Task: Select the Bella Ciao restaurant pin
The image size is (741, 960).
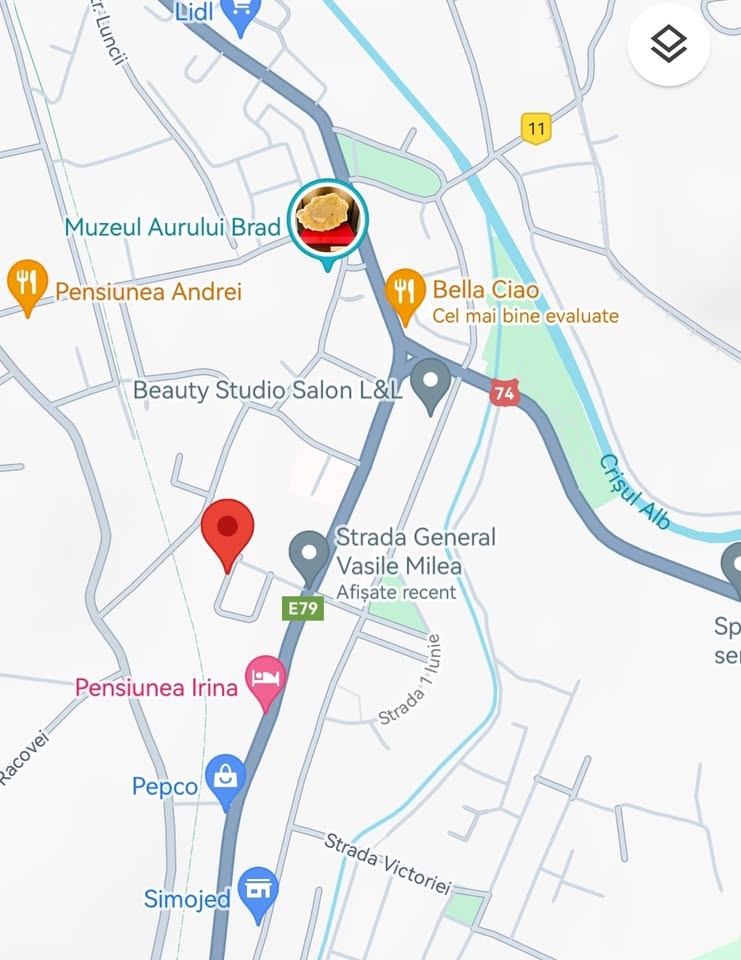Action: click(404, 292)
